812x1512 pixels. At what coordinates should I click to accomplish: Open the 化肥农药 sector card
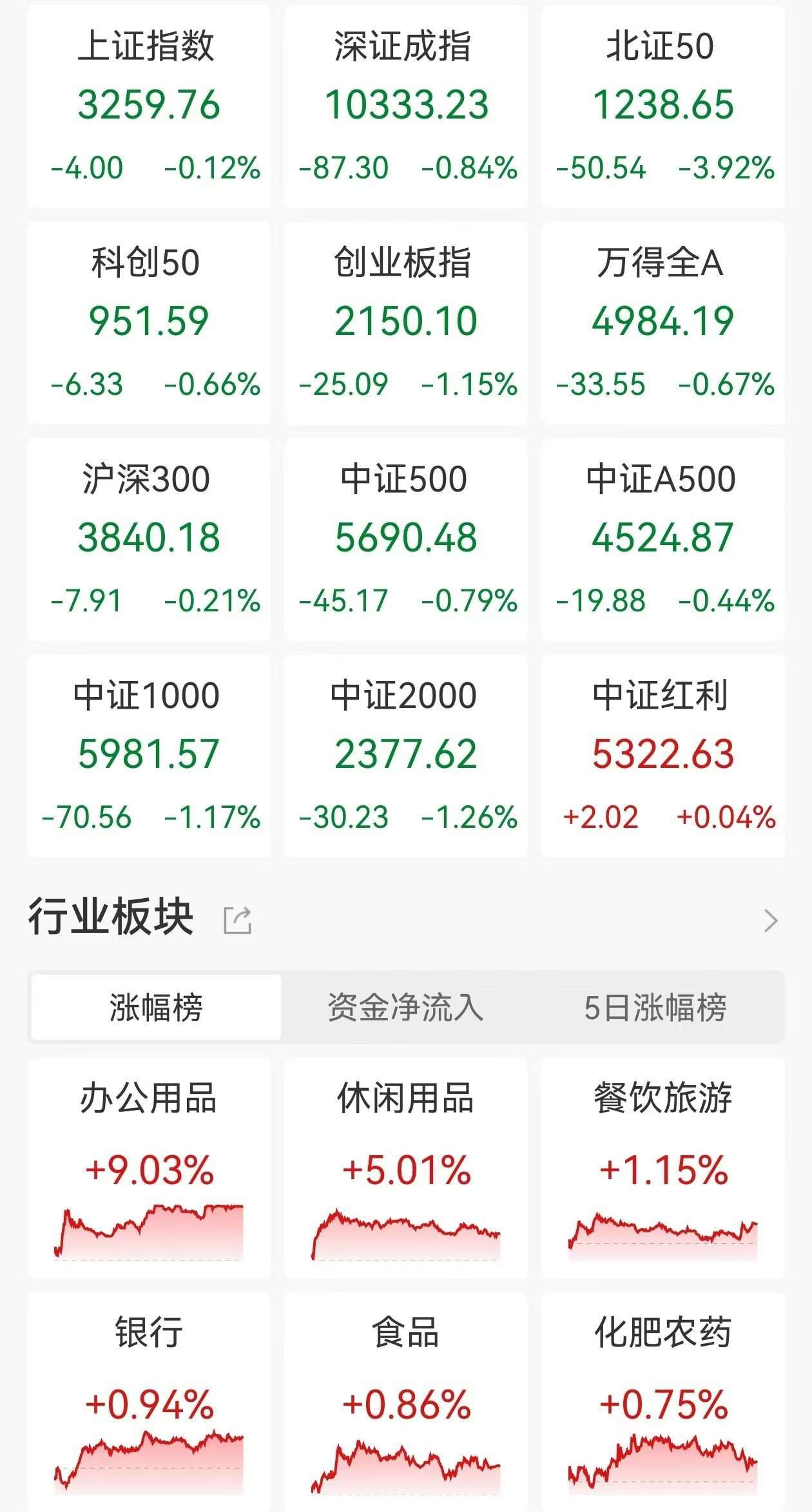(x=663, y=1401)
